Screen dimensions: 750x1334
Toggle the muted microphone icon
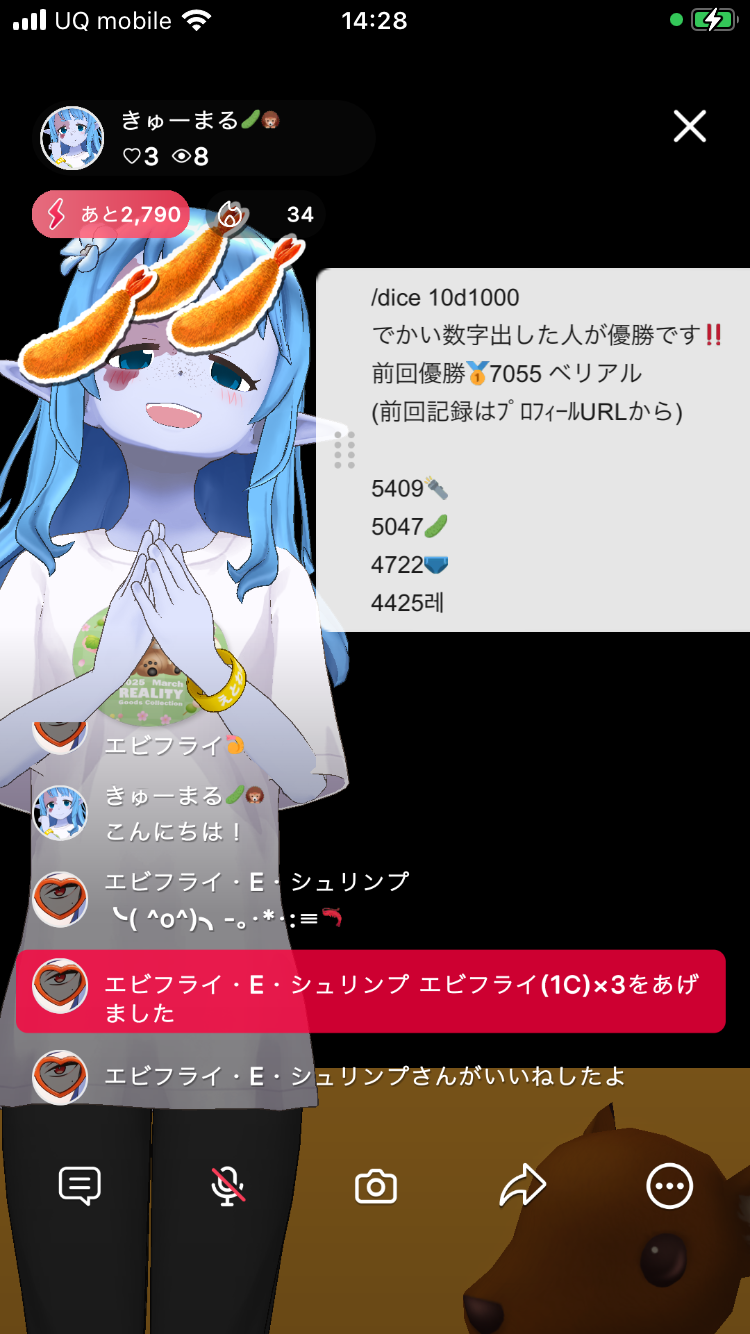228,1186
